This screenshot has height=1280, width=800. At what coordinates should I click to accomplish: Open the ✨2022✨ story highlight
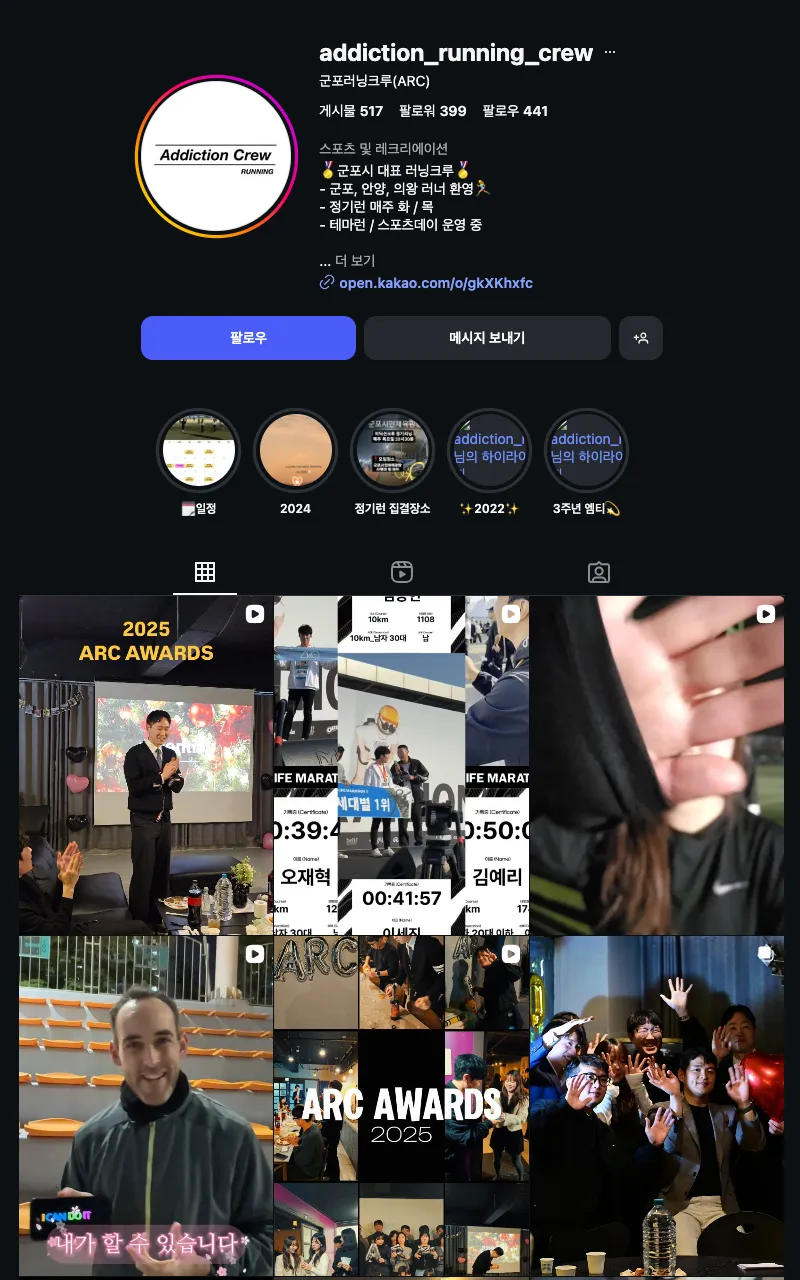[x=489, y=451]
